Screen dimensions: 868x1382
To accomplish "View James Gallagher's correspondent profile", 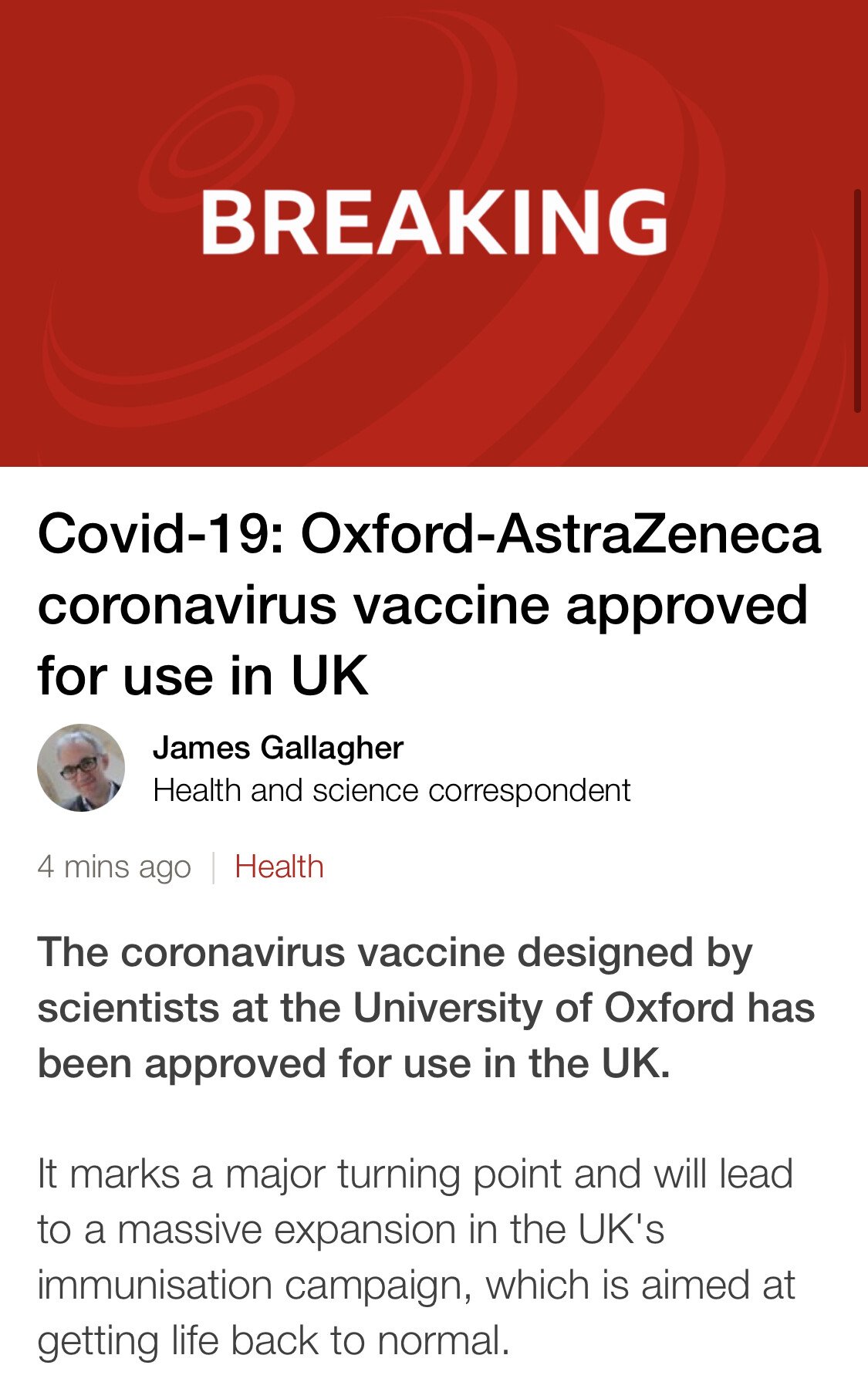I will coord(278,748).
